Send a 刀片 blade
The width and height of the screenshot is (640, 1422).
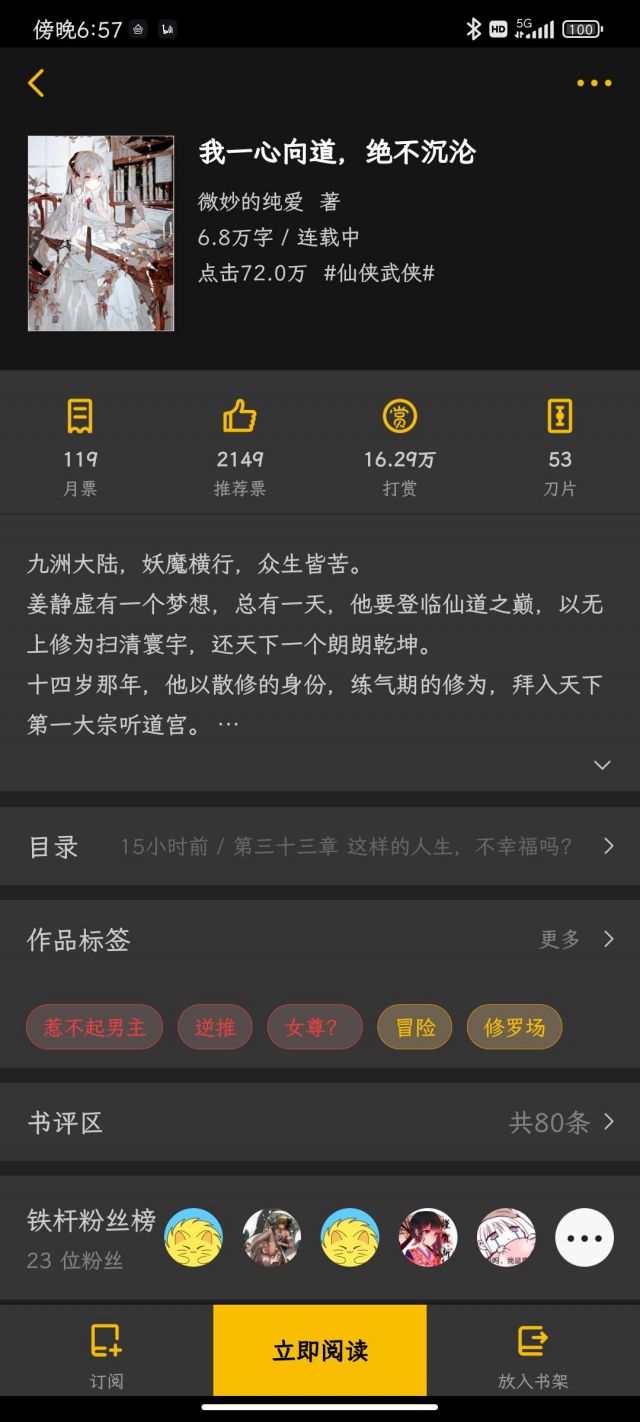coord(560,446)
